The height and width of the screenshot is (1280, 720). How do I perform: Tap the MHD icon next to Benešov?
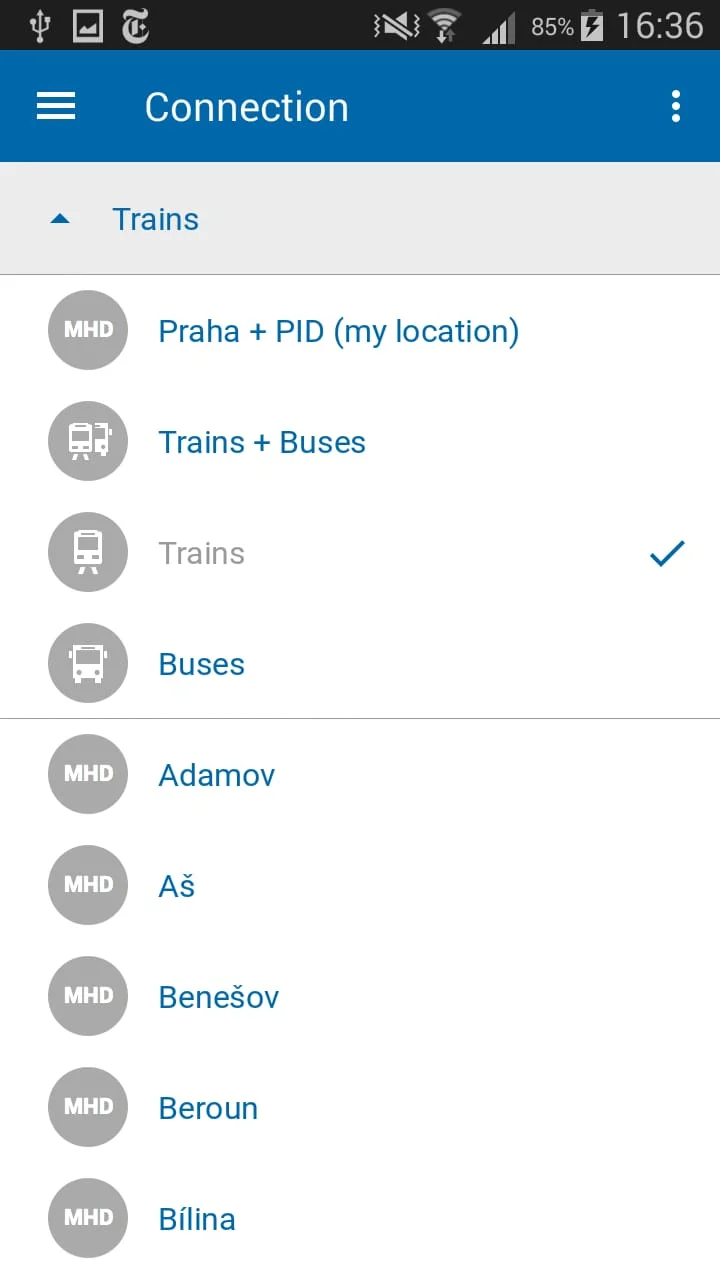tap(87, 996)
